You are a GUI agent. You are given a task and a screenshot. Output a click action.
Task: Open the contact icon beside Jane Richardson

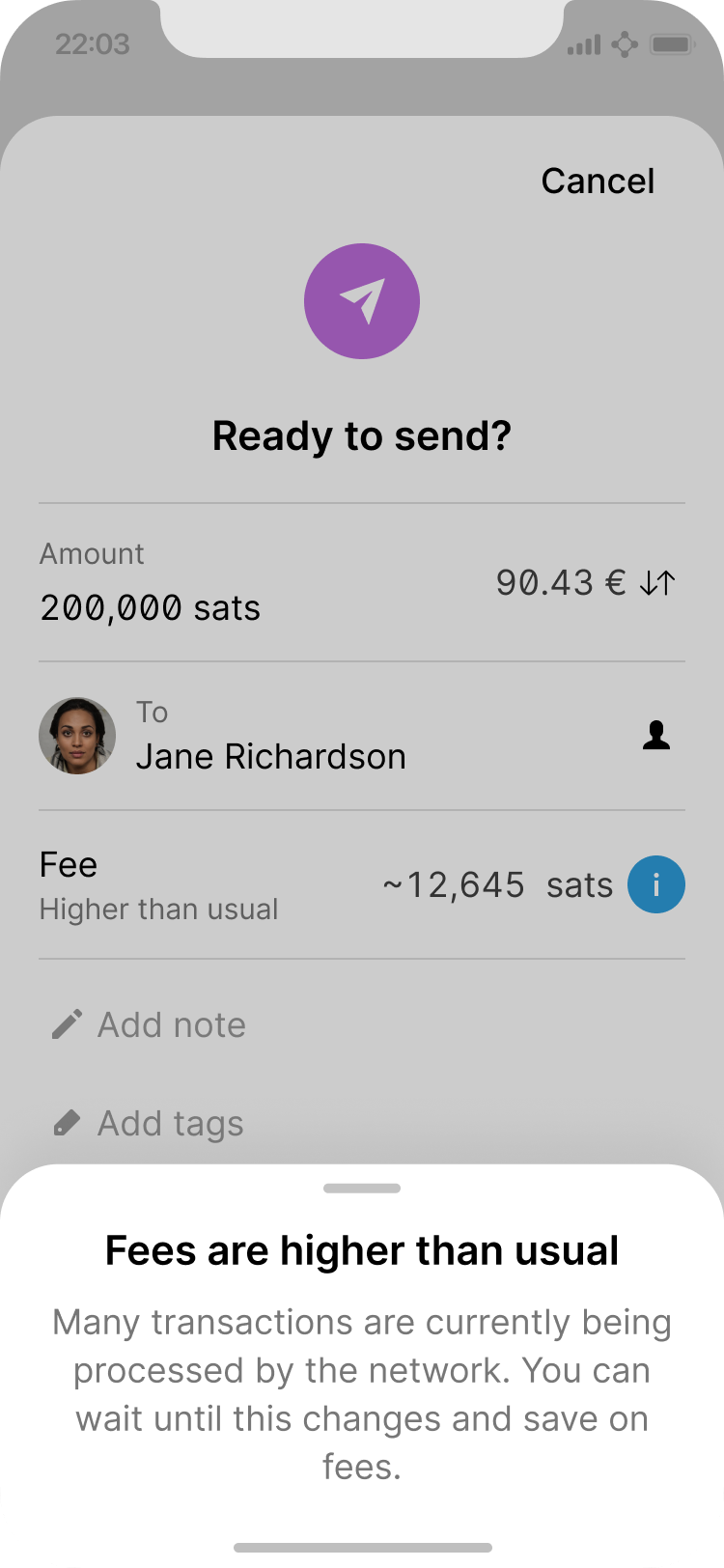click(656, 736)
